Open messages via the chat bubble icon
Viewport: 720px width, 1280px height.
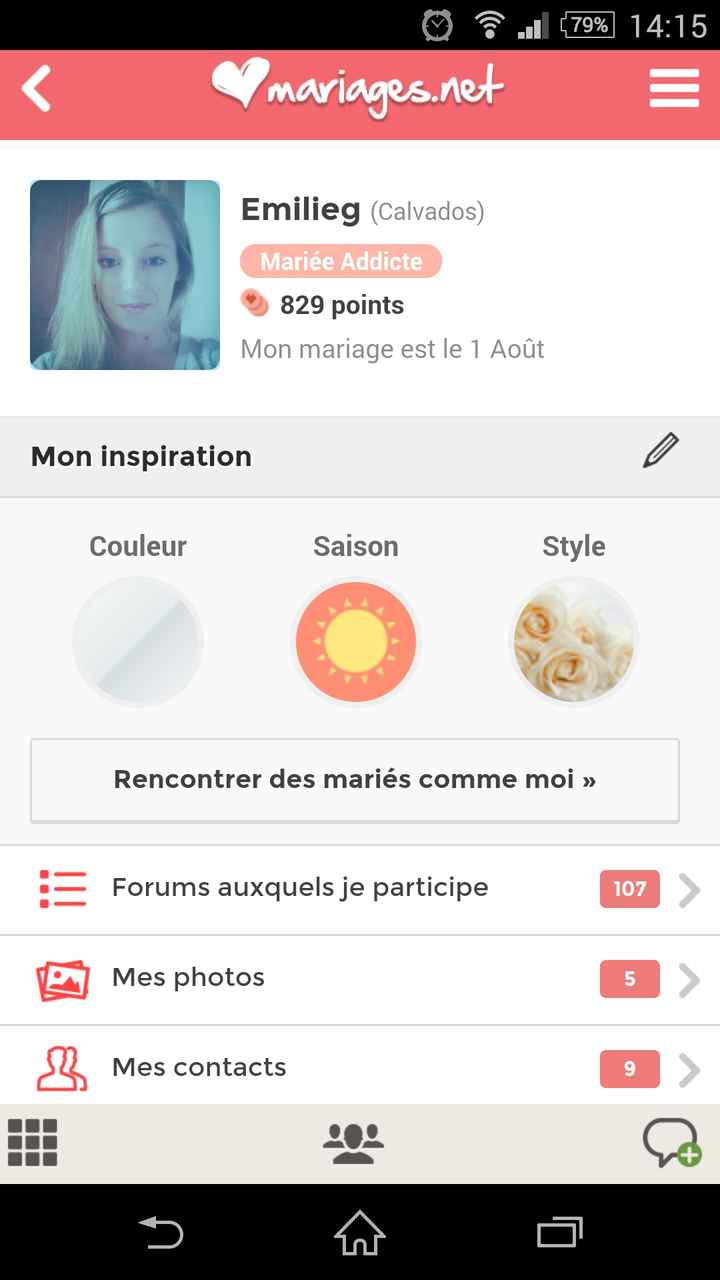[x=672, y=1143]
